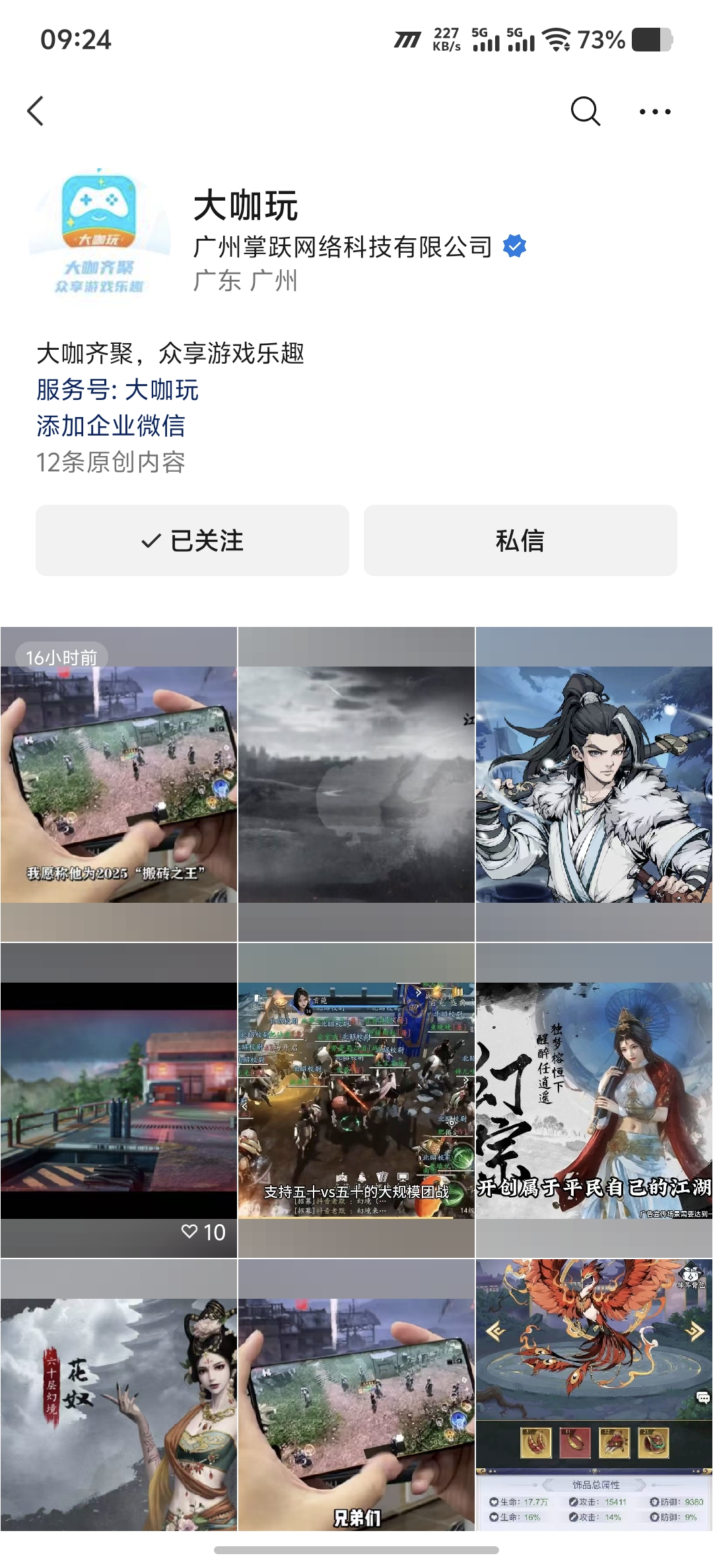Image resolution: width=713 pixels, height=1568 pixels.
Task: Open the video posted 16小时前
Action: (119, 784)
